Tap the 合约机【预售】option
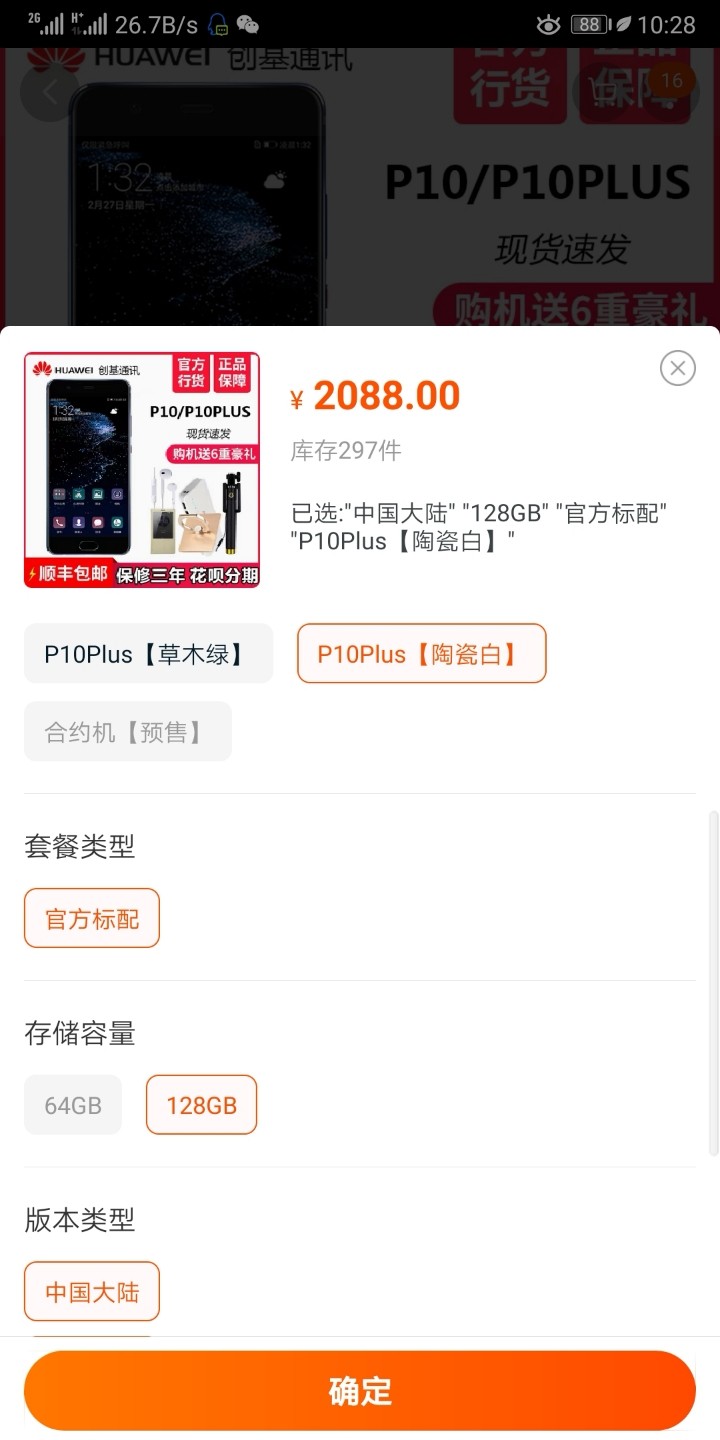Image resolution: width=720 pixels, height=1440 pixels. pos(127,731)
